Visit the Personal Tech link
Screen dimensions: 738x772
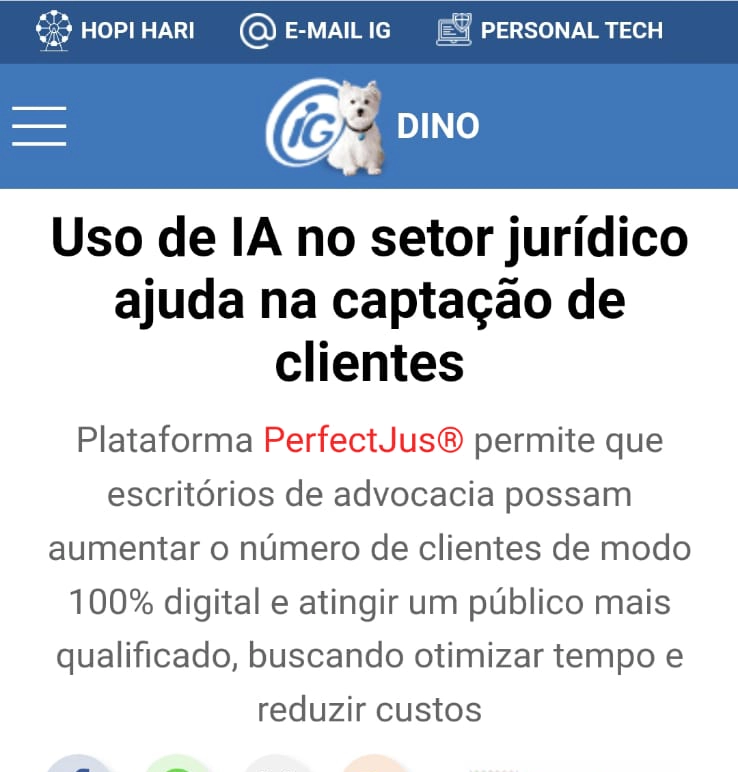pyautogui.click(x=550, y=30)
